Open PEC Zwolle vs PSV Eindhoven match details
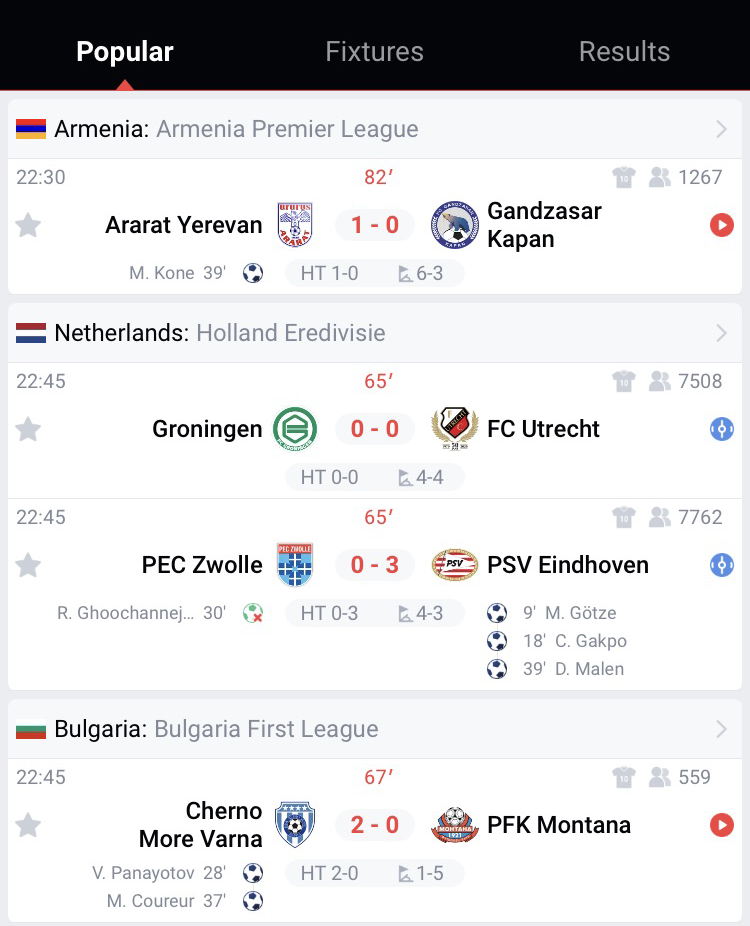 (374, 565)
